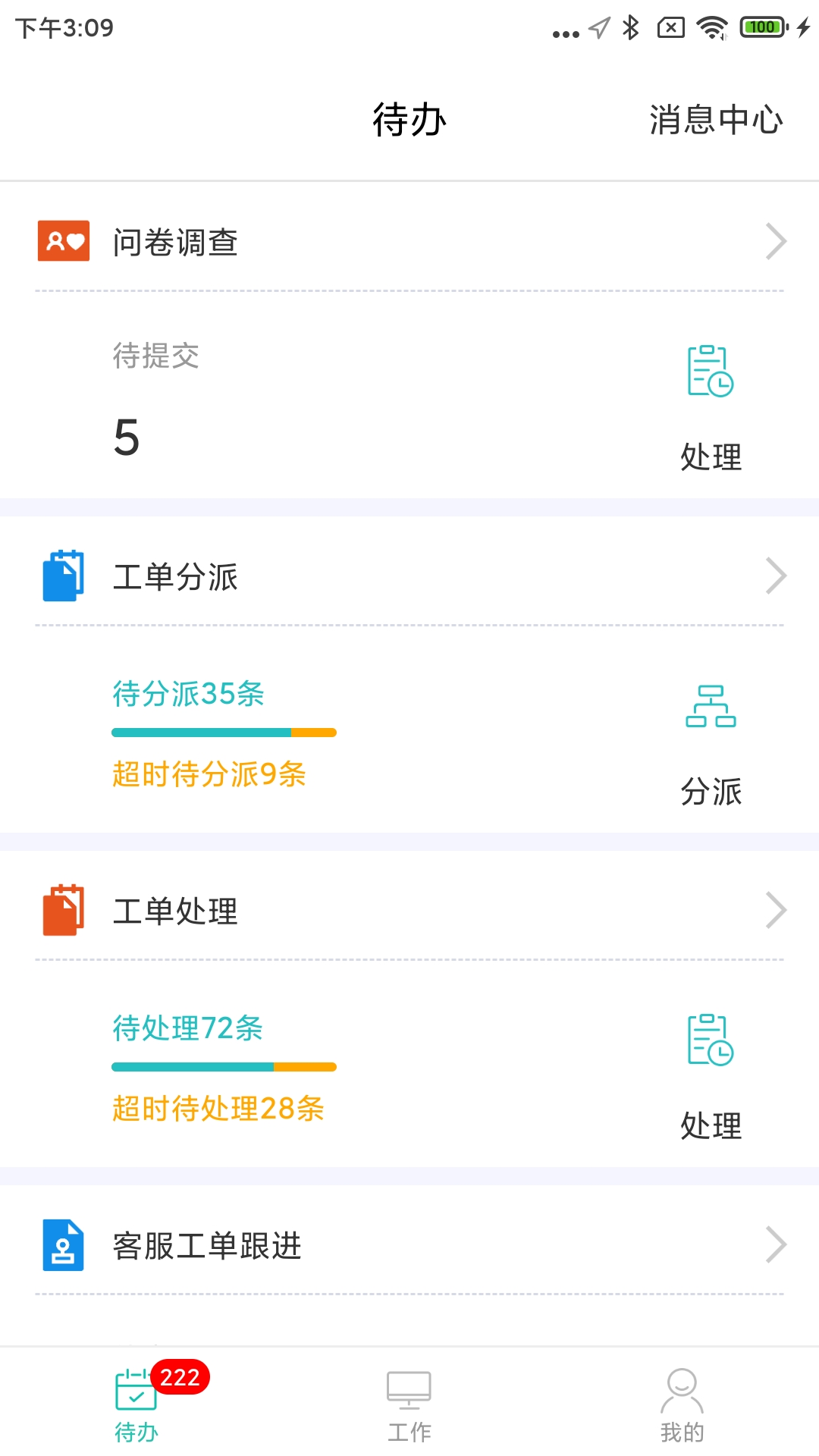The image size is (819, 1456).
Task: Tap the 超时待分派9条 warning text
Action: pyautogui.click(x=209, y=775)
